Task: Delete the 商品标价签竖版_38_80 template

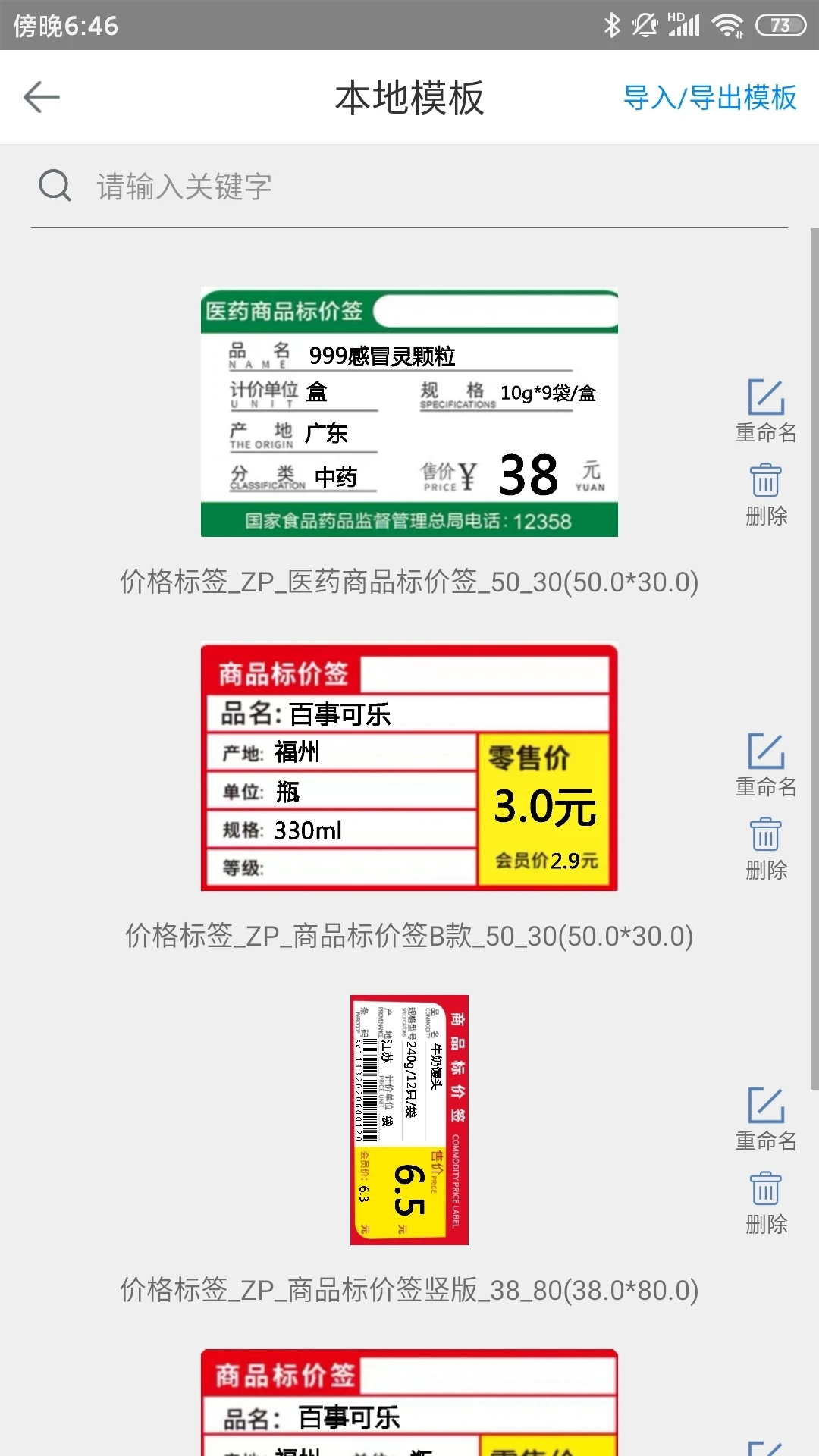Action: (766, 1203)
